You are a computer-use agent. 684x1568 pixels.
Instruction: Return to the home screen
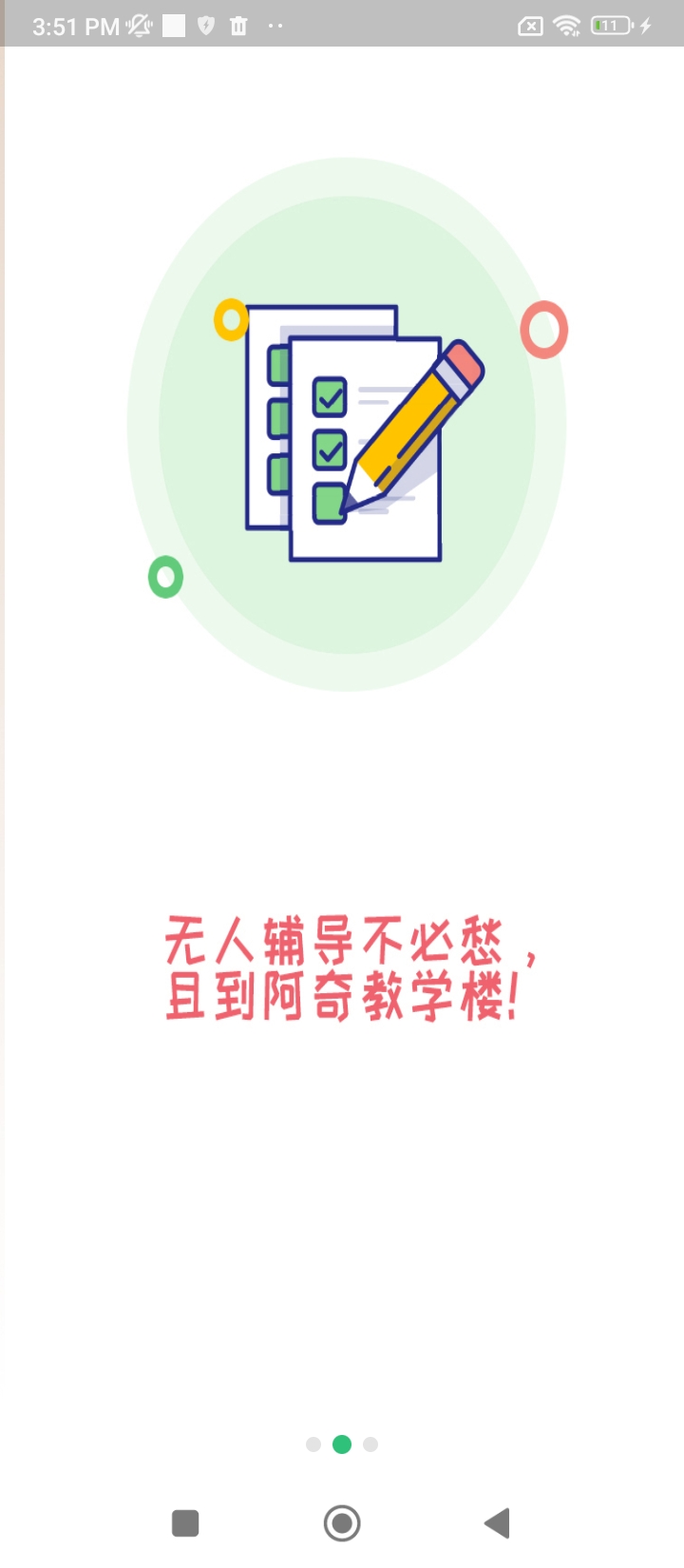(x=342, y=1523)
